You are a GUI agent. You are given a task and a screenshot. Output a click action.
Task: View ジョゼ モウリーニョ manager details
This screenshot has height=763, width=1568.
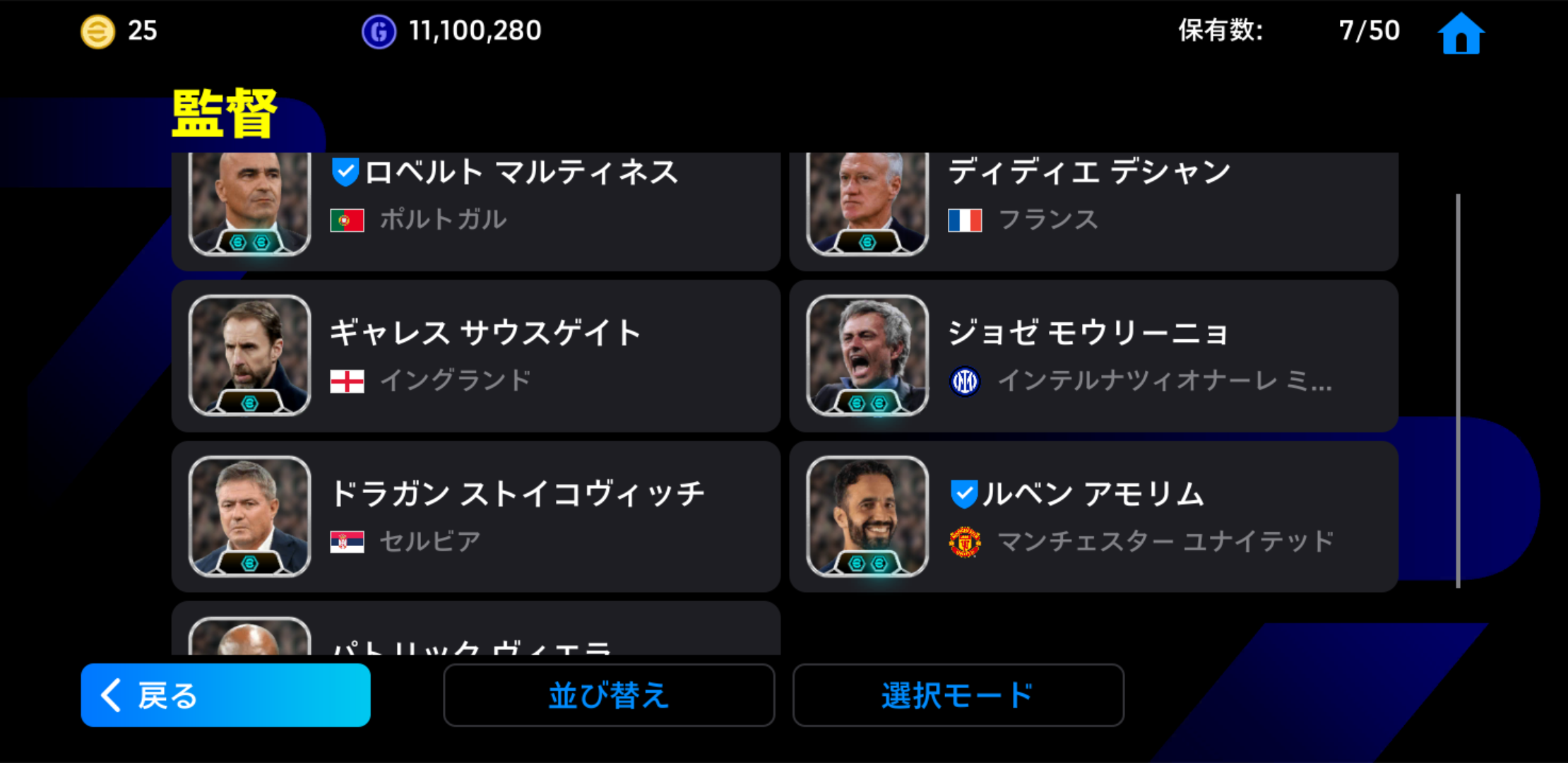tap(1093, 355)
